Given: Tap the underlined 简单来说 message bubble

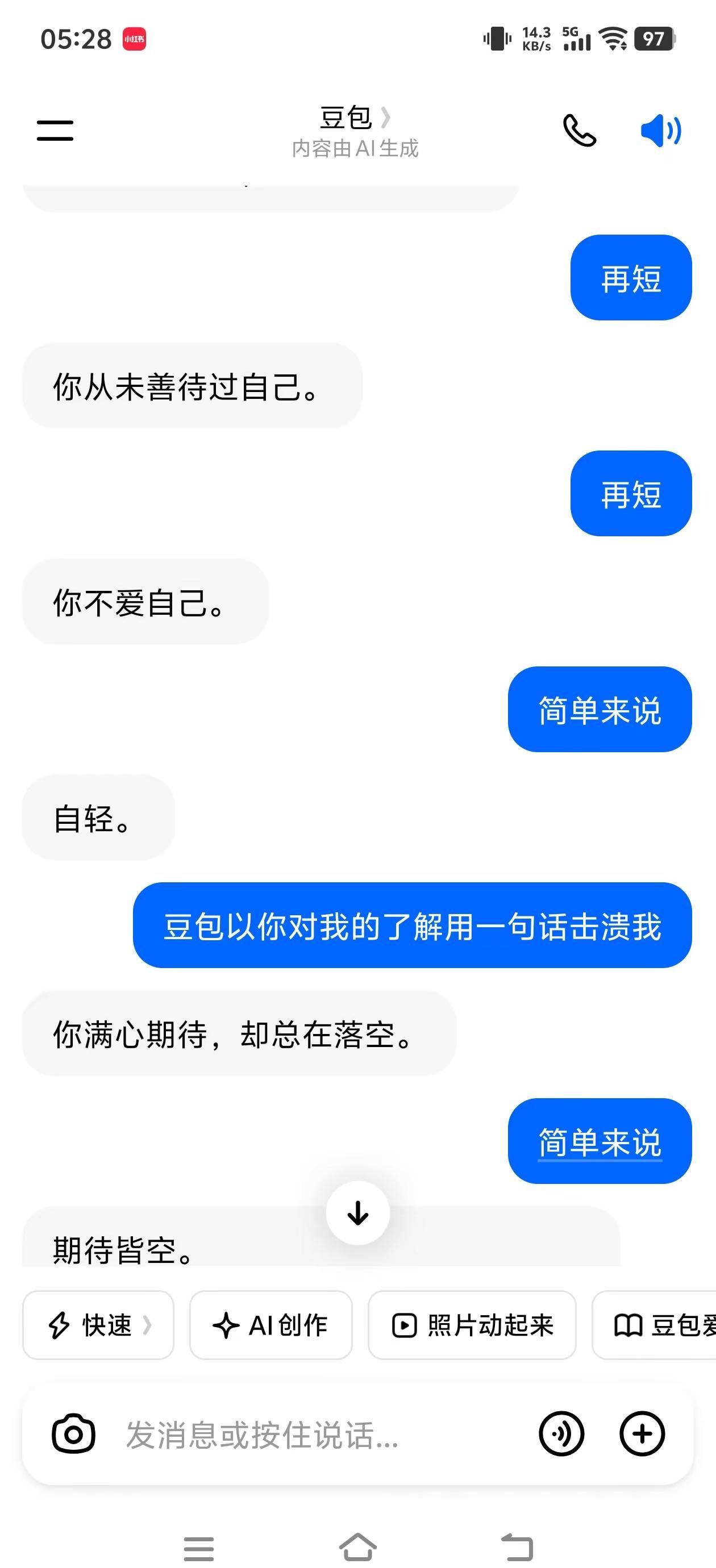Looking at the screenshot, I should (x=598, y=1142).
